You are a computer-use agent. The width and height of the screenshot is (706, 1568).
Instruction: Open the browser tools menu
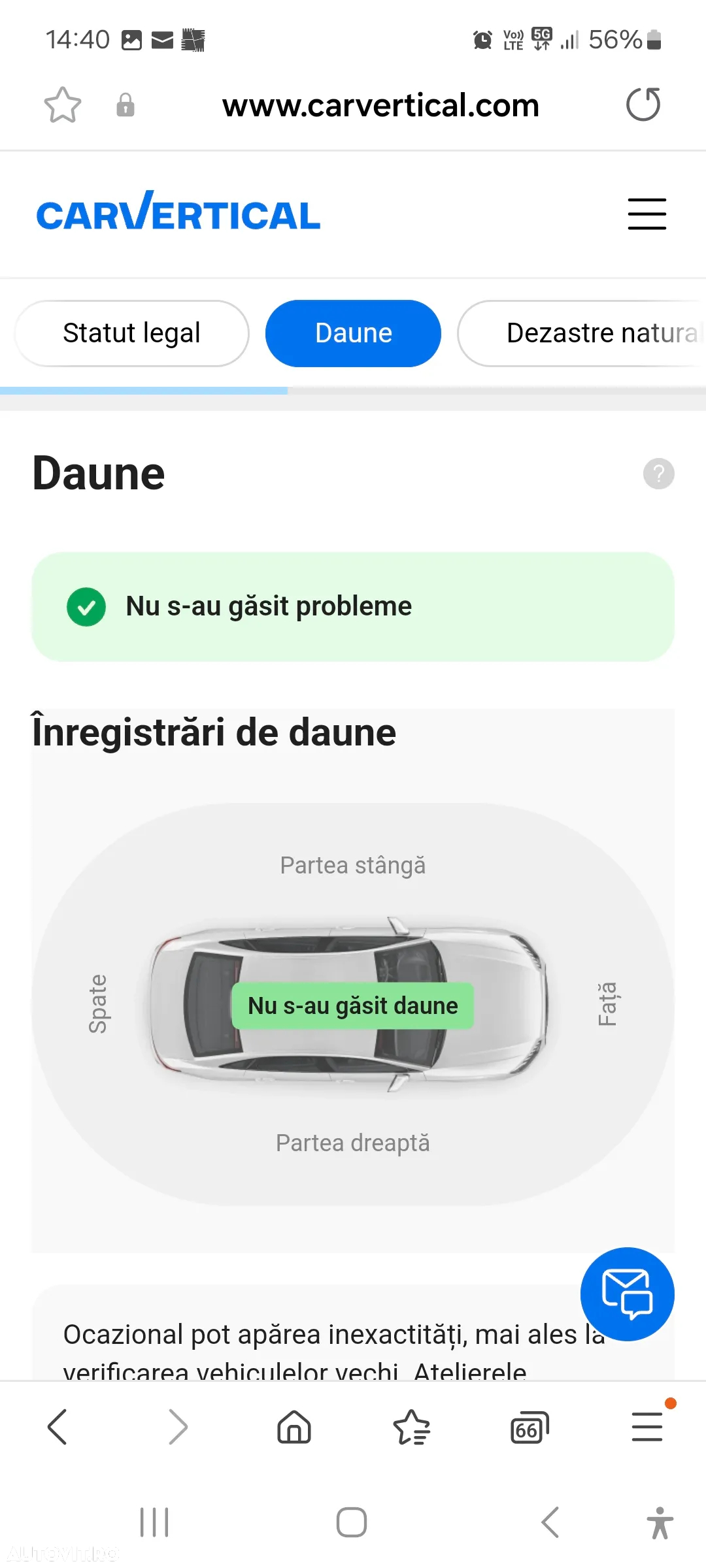point(647,1427)
